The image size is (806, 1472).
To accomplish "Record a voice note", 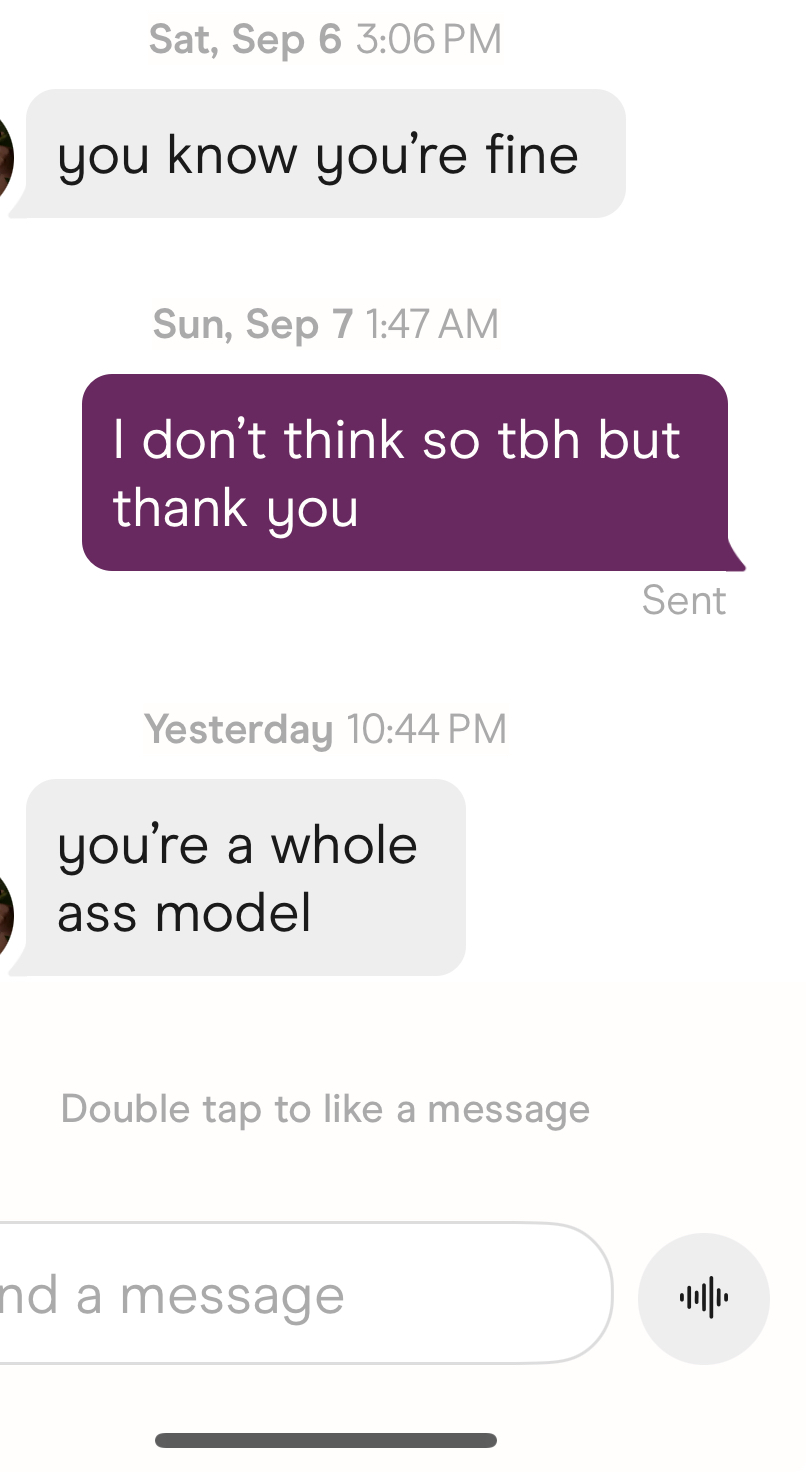I will 703,1298.
